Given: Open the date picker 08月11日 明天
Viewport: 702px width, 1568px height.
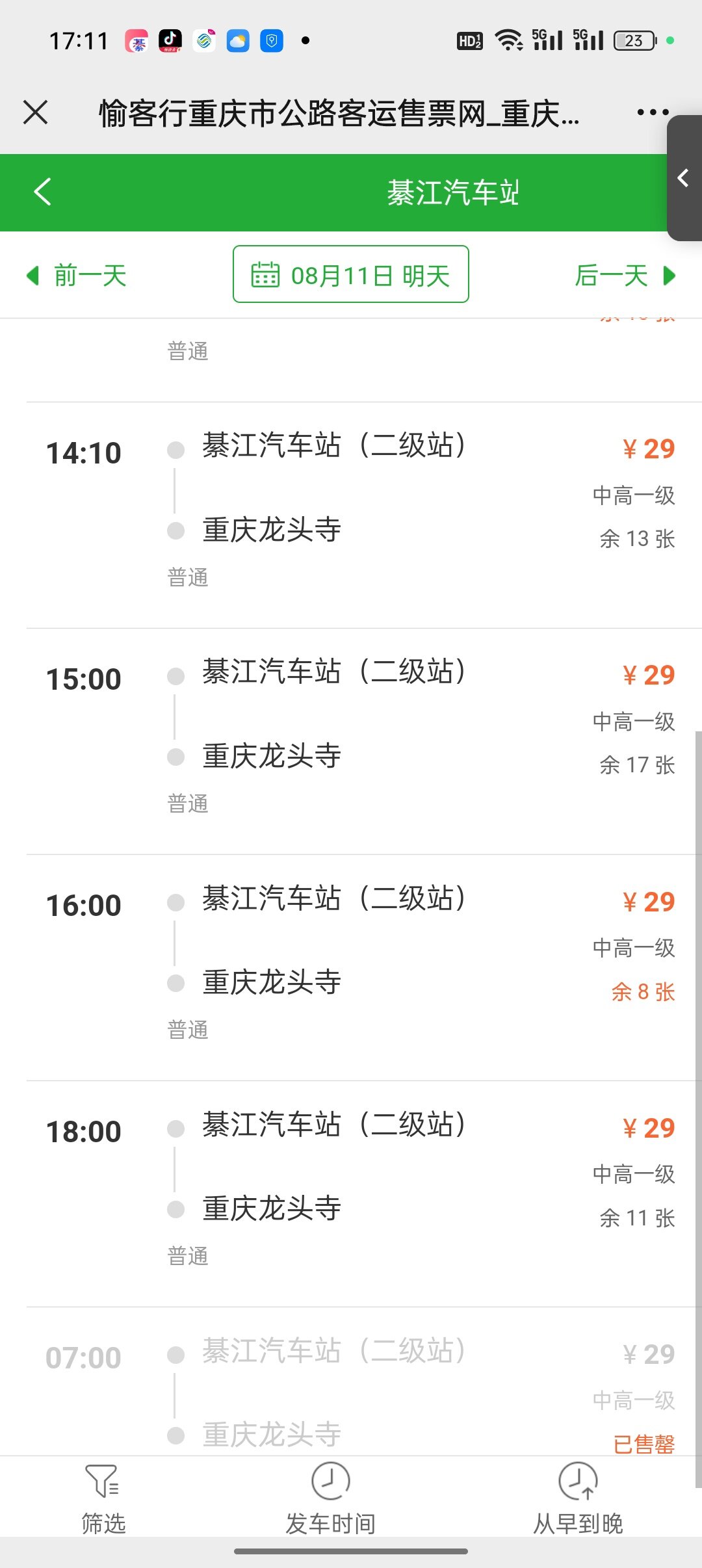Looking at the screenshot, I should click(x=351, y=274).
